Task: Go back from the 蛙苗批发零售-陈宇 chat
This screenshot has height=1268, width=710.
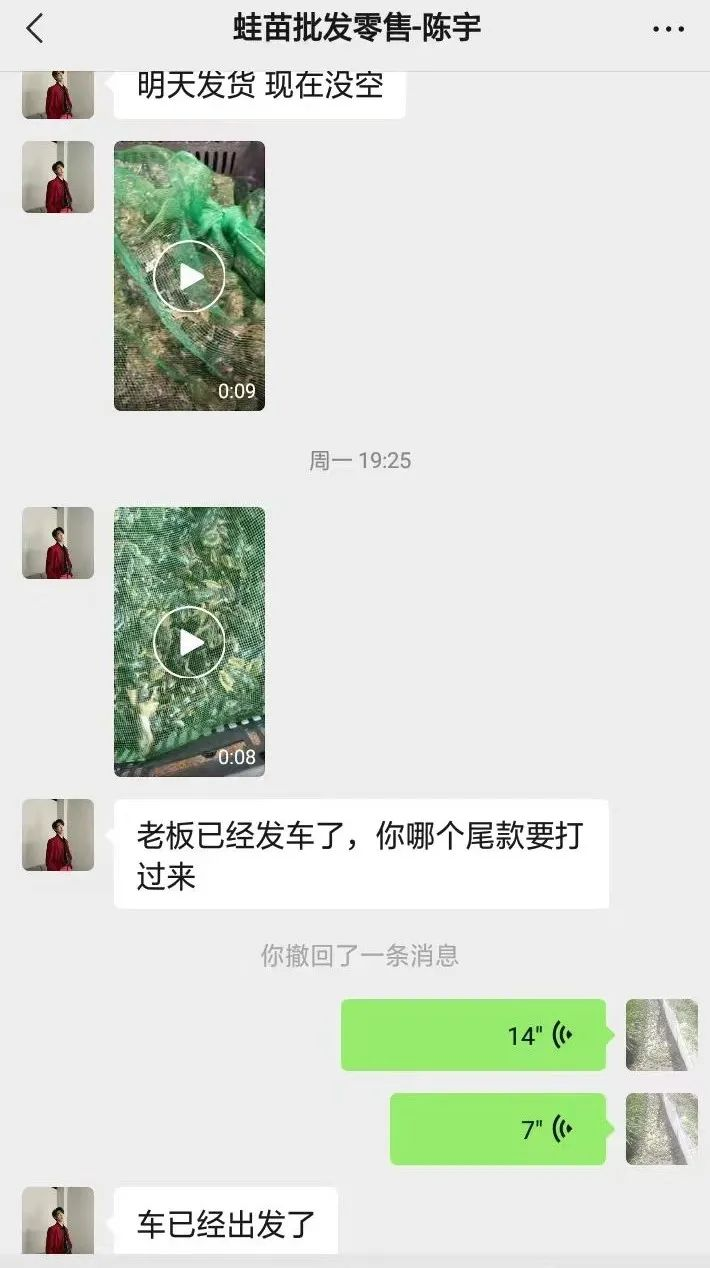Action: [35, 29]
